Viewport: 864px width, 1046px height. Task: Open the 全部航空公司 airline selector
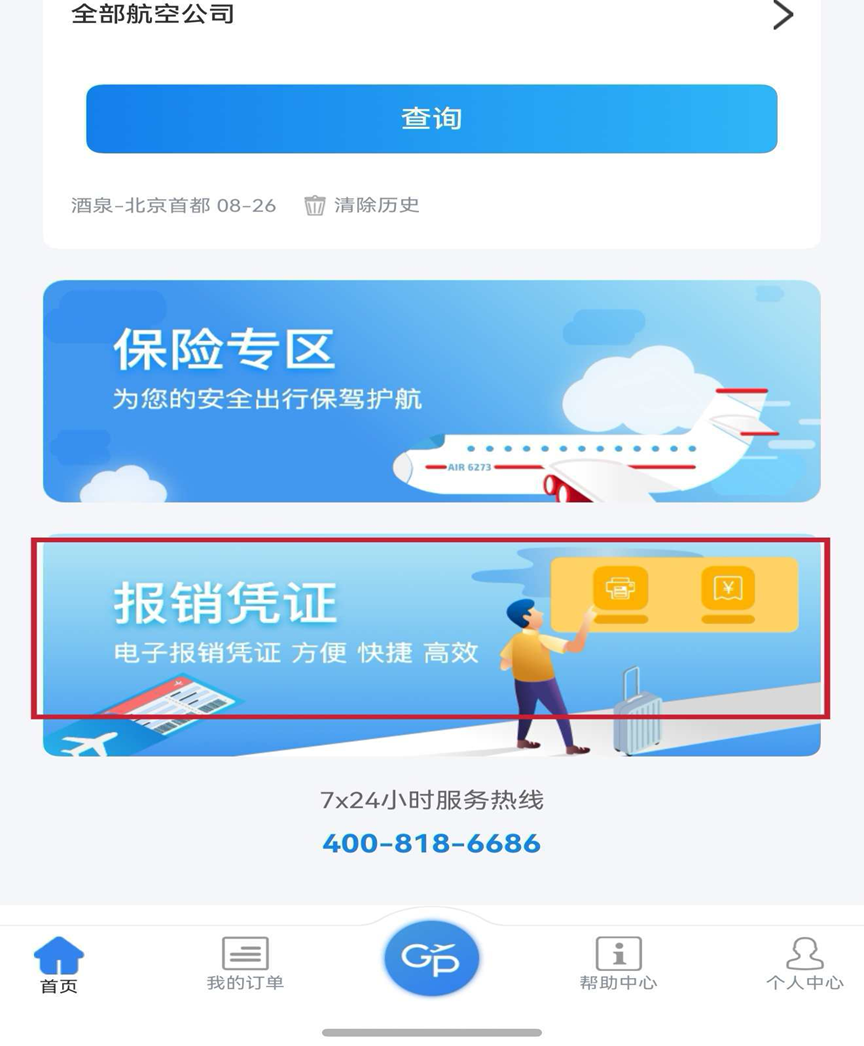point(430,15)
